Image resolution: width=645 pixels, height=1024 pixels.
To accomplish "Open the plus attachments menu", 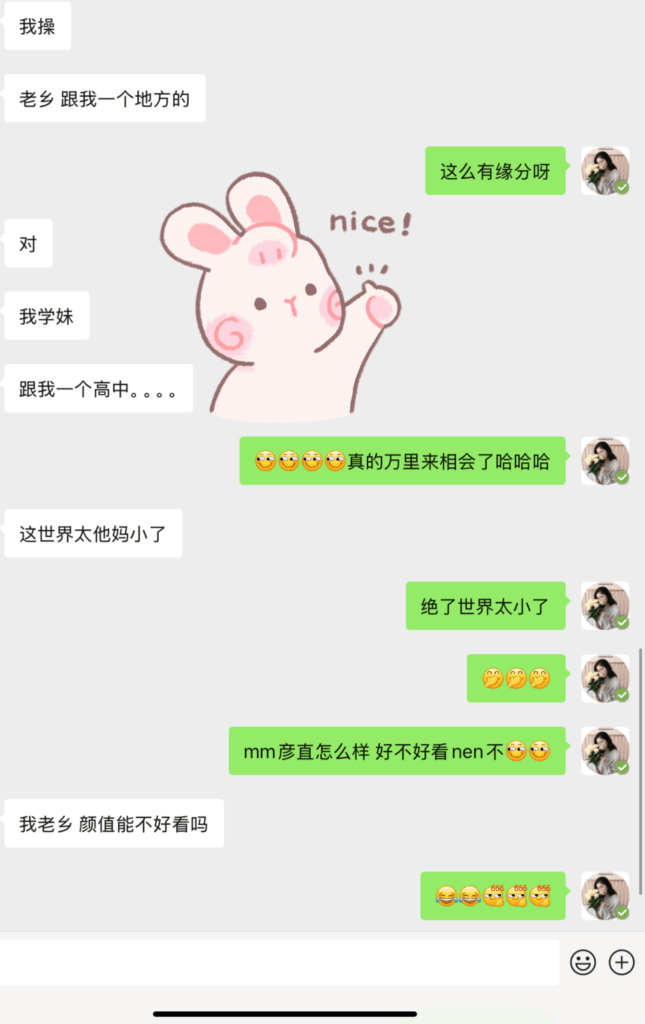I will coord(622,962).
